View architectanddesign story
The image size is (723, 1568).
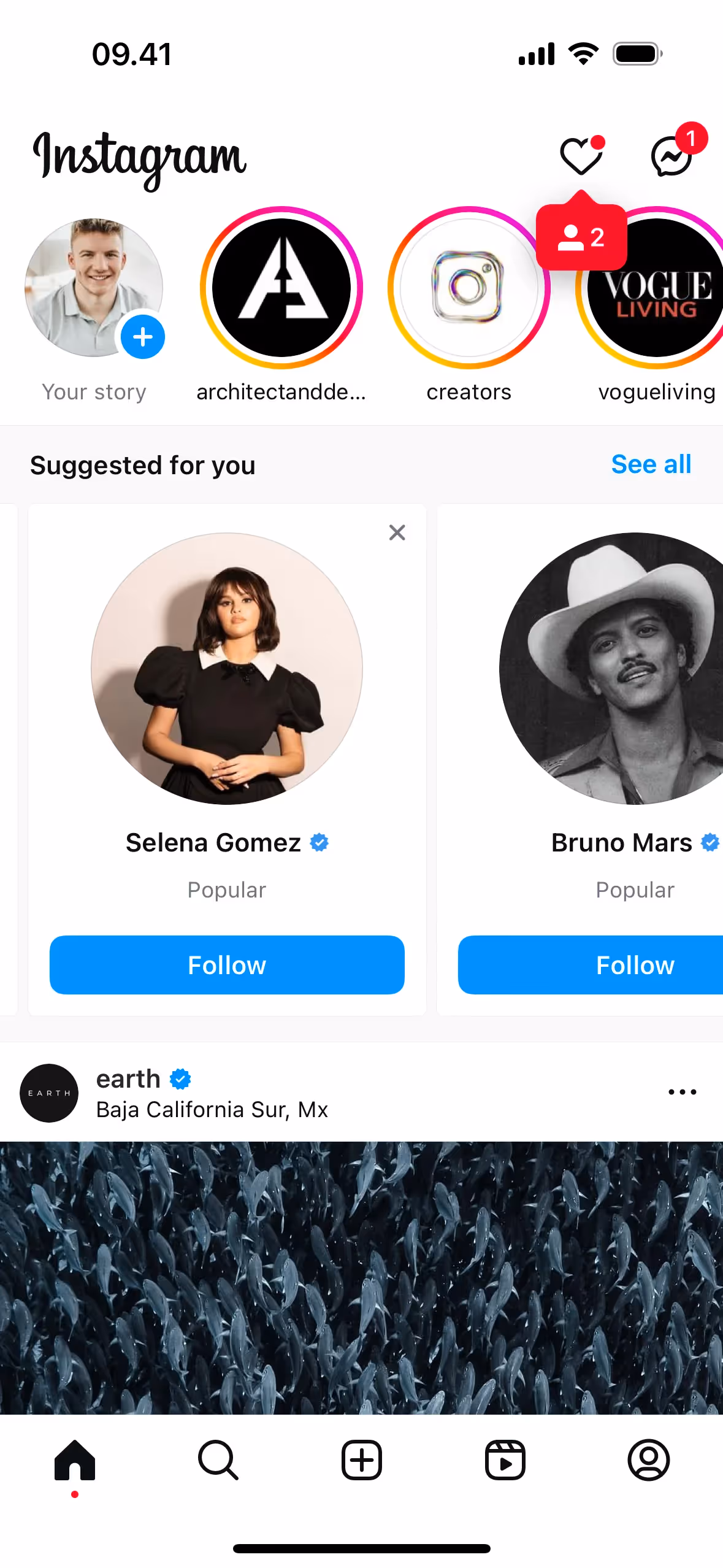pos(281,288)
